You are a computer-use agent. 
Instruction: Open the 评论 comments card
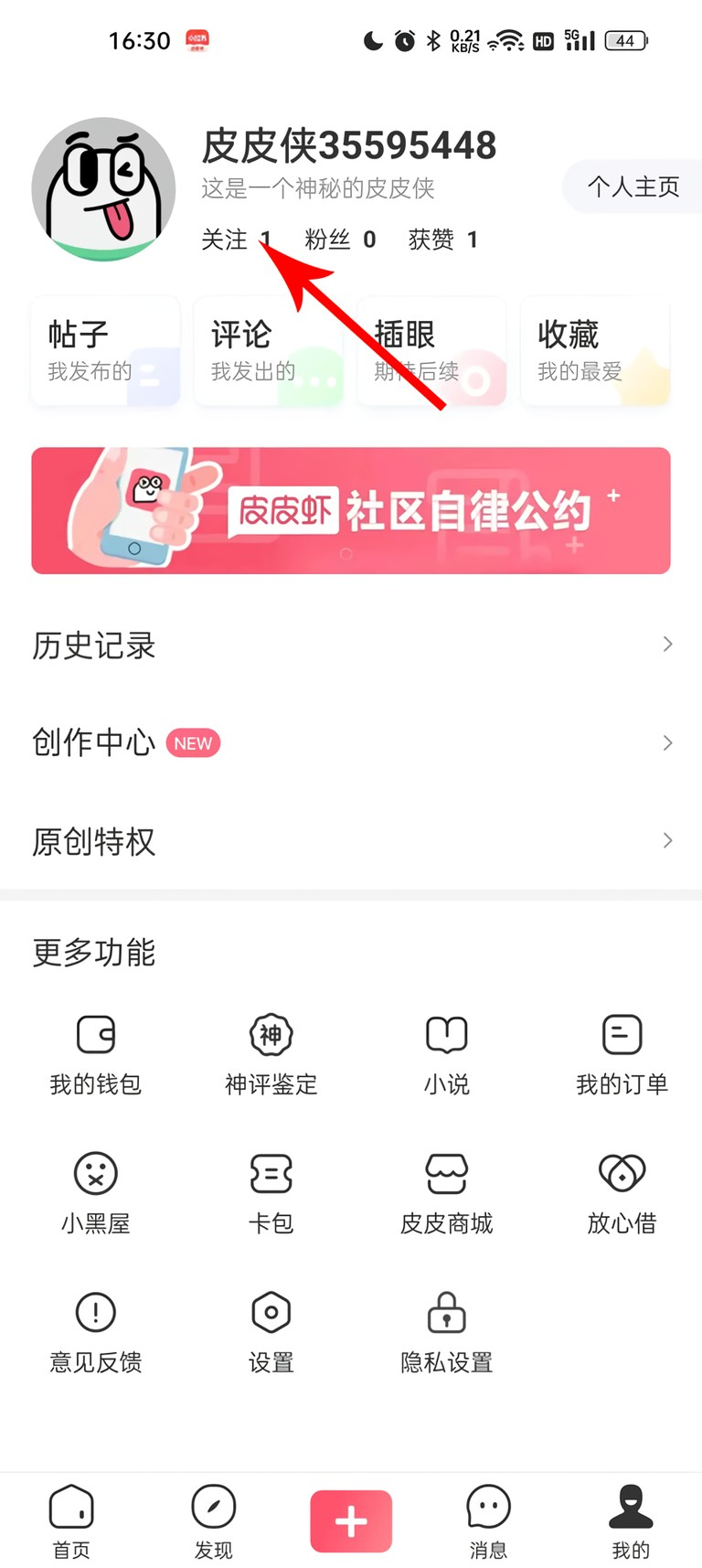268,351
